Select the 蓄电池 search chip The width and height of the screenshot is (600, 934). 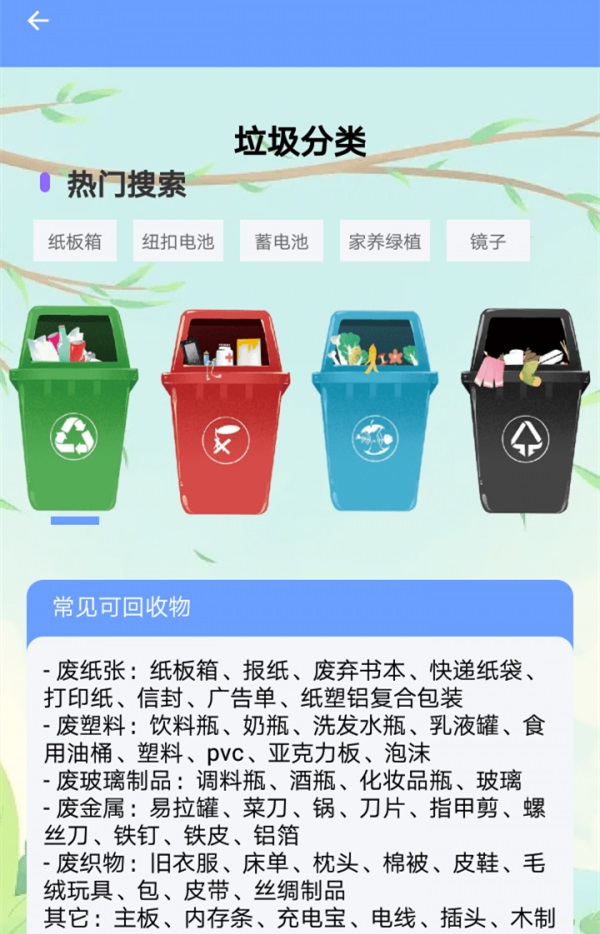281,241
